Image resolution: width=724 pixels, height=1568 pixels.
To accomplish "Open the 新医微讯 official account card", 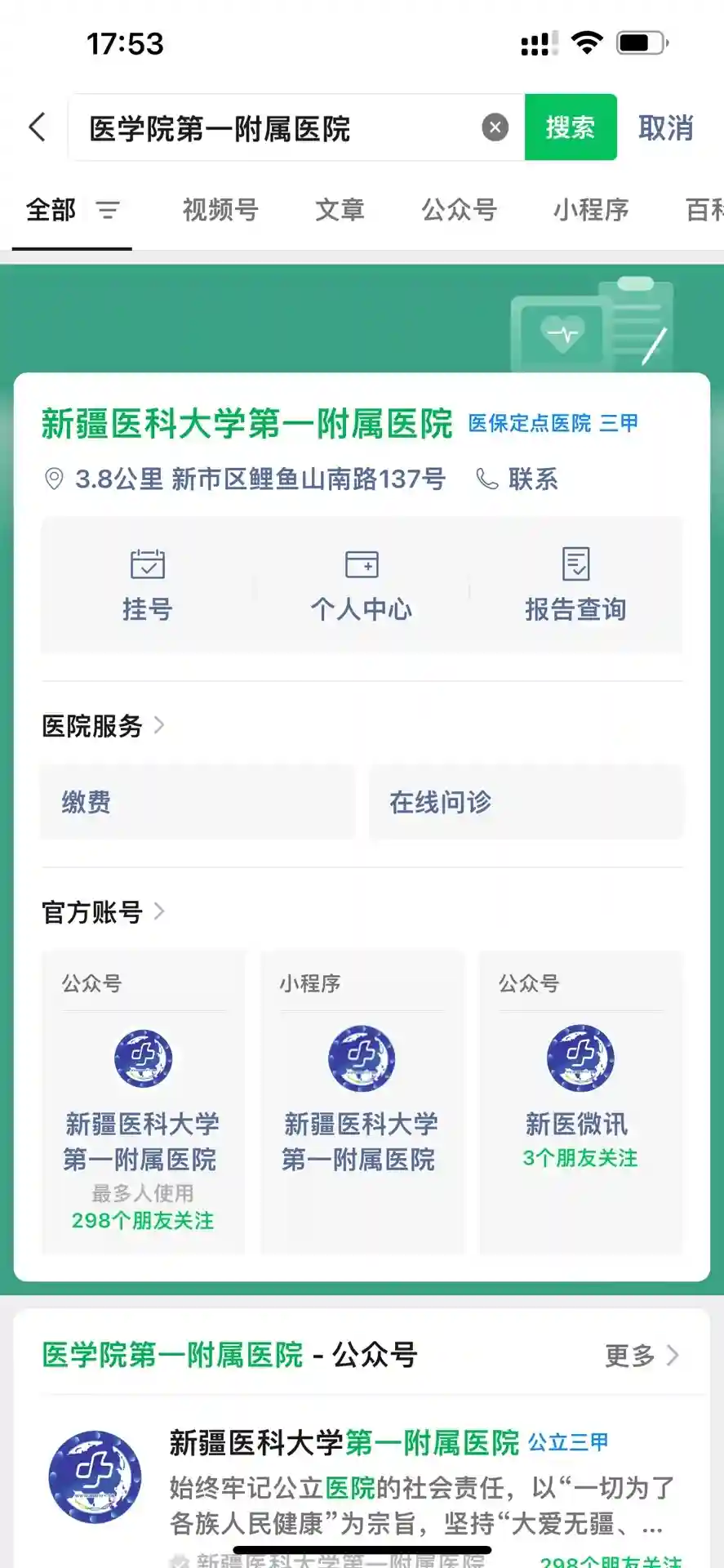I will pyautogui.click(x=580, y=1102).
